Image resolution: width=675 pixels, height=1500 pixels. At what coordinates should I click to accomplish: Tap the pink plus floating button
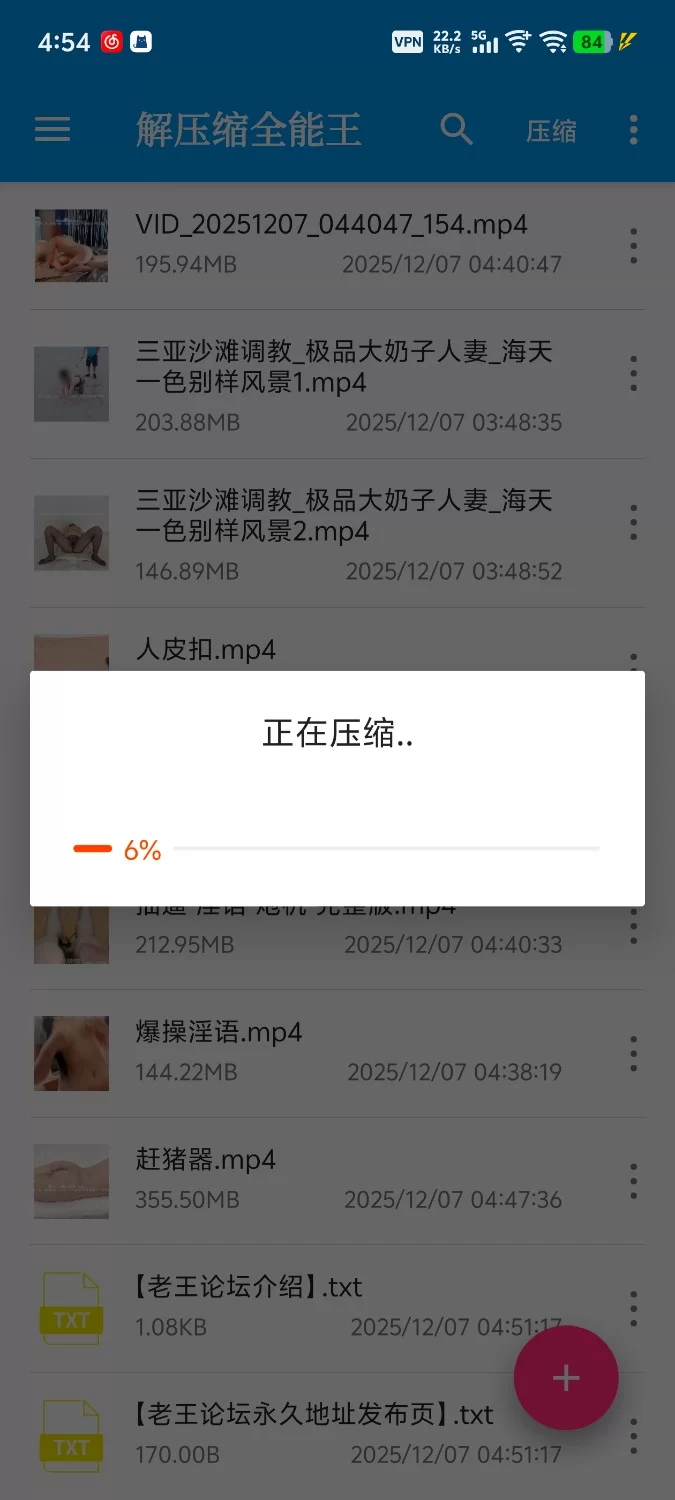(566, 1378)
